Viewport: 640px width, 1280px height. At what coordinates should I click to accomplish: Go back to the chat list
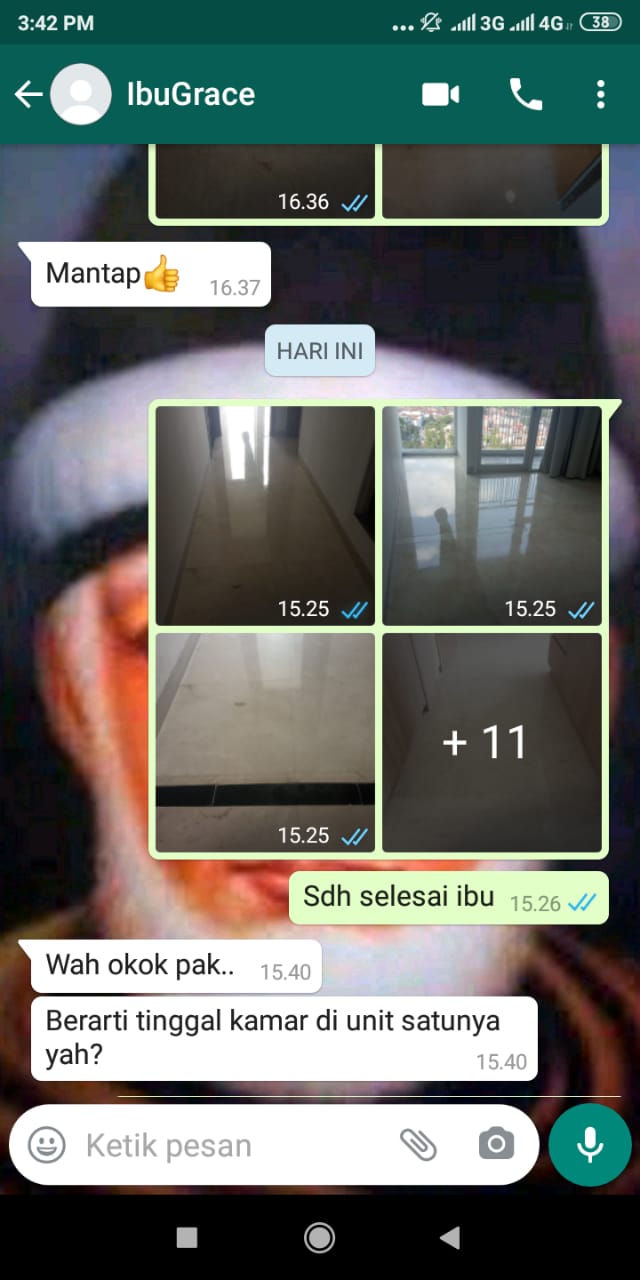click(x=28, y=95)
